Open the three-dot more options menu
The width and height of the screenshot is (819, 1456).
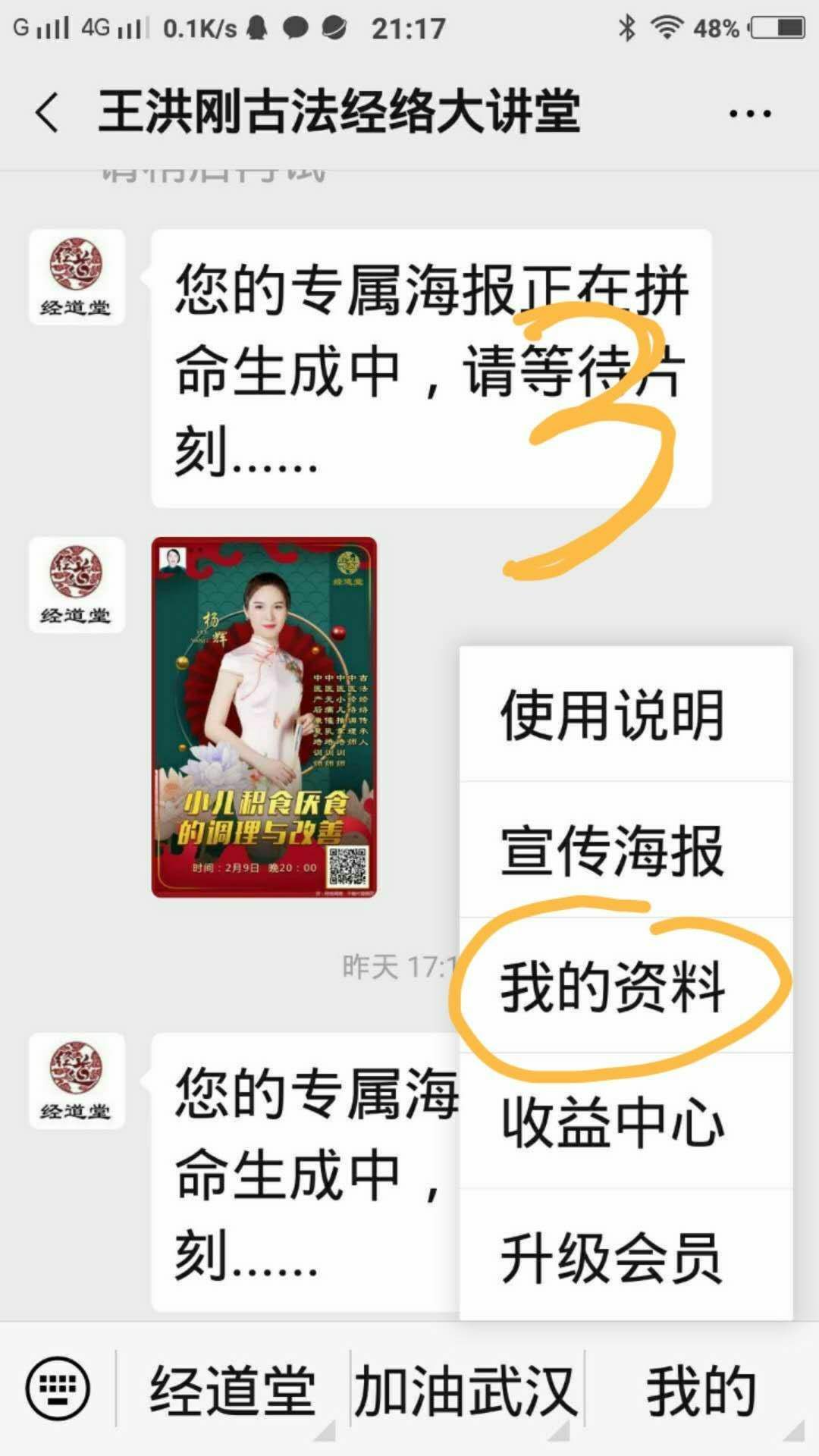click(x=749, y=114)
